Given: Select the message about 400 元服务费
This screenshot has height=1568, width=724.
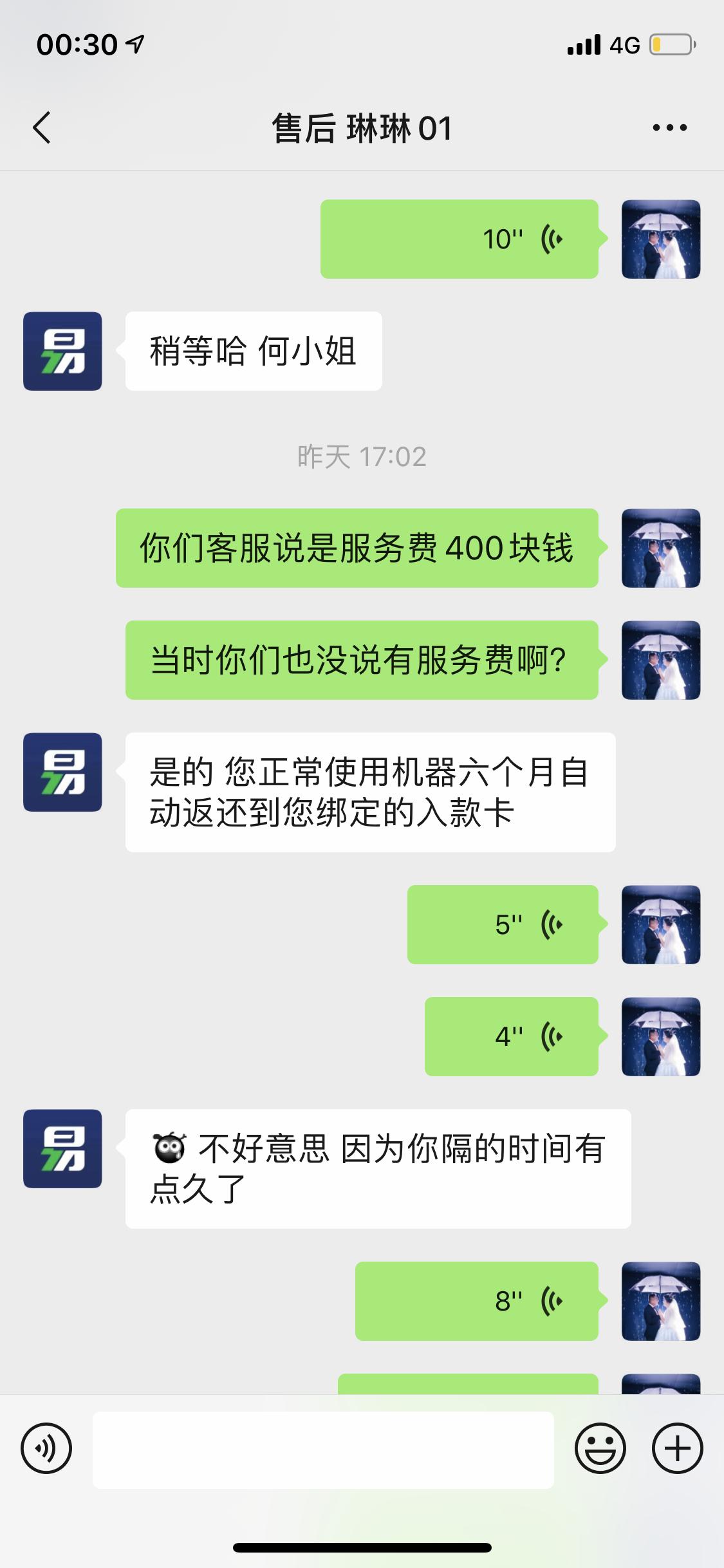Looking at the screenshot, I should click(x=358, y=550).
